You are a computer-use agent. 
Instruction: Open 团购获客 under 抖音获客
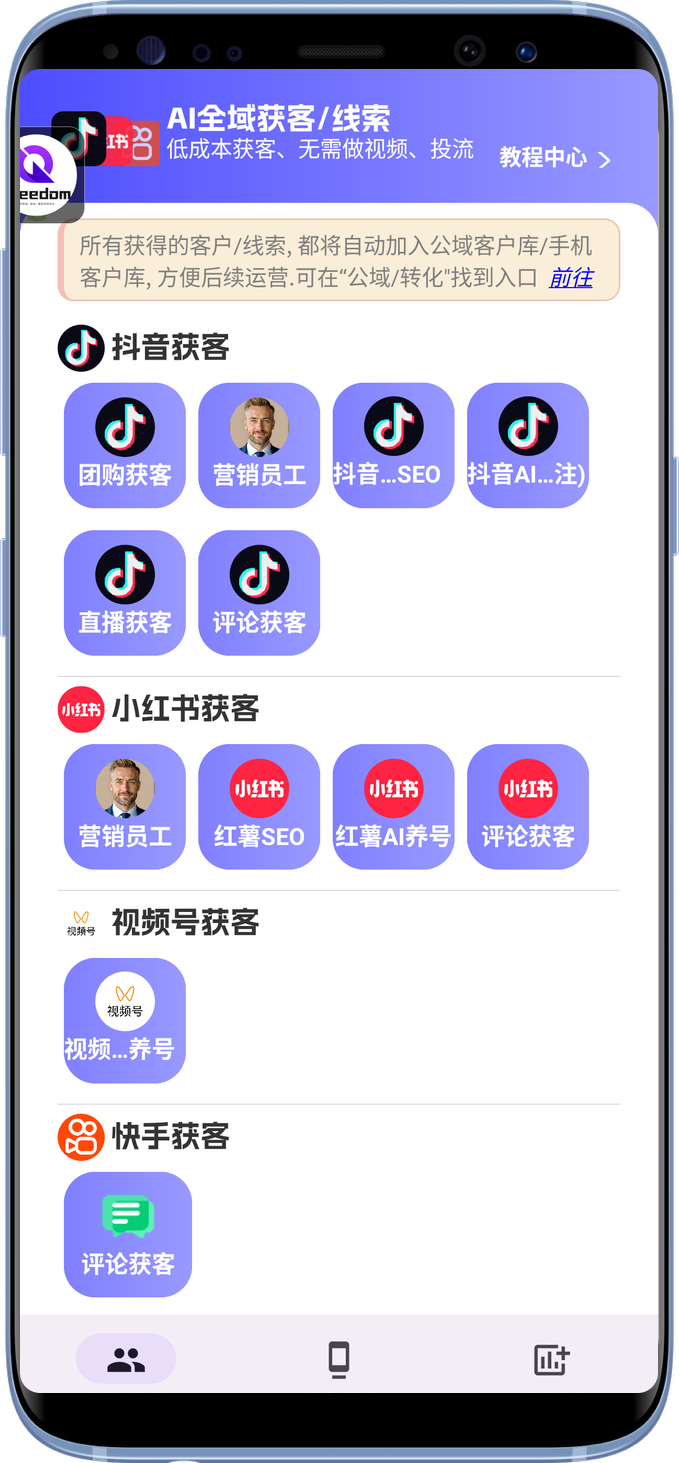click(125, 445)
